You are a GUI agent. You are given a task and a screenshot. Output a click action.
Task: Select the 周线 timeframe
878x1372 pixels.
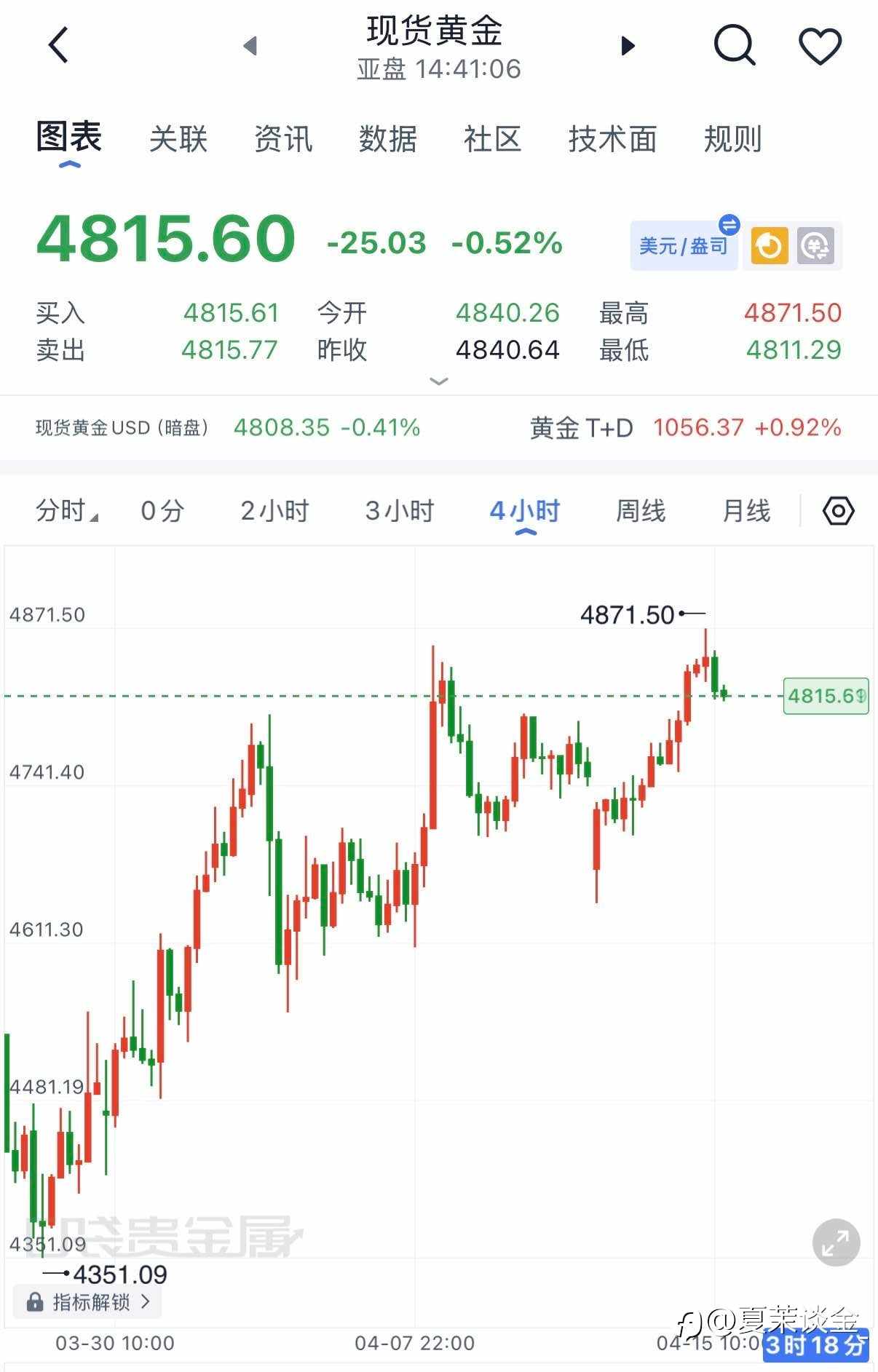tap(640, 510)
